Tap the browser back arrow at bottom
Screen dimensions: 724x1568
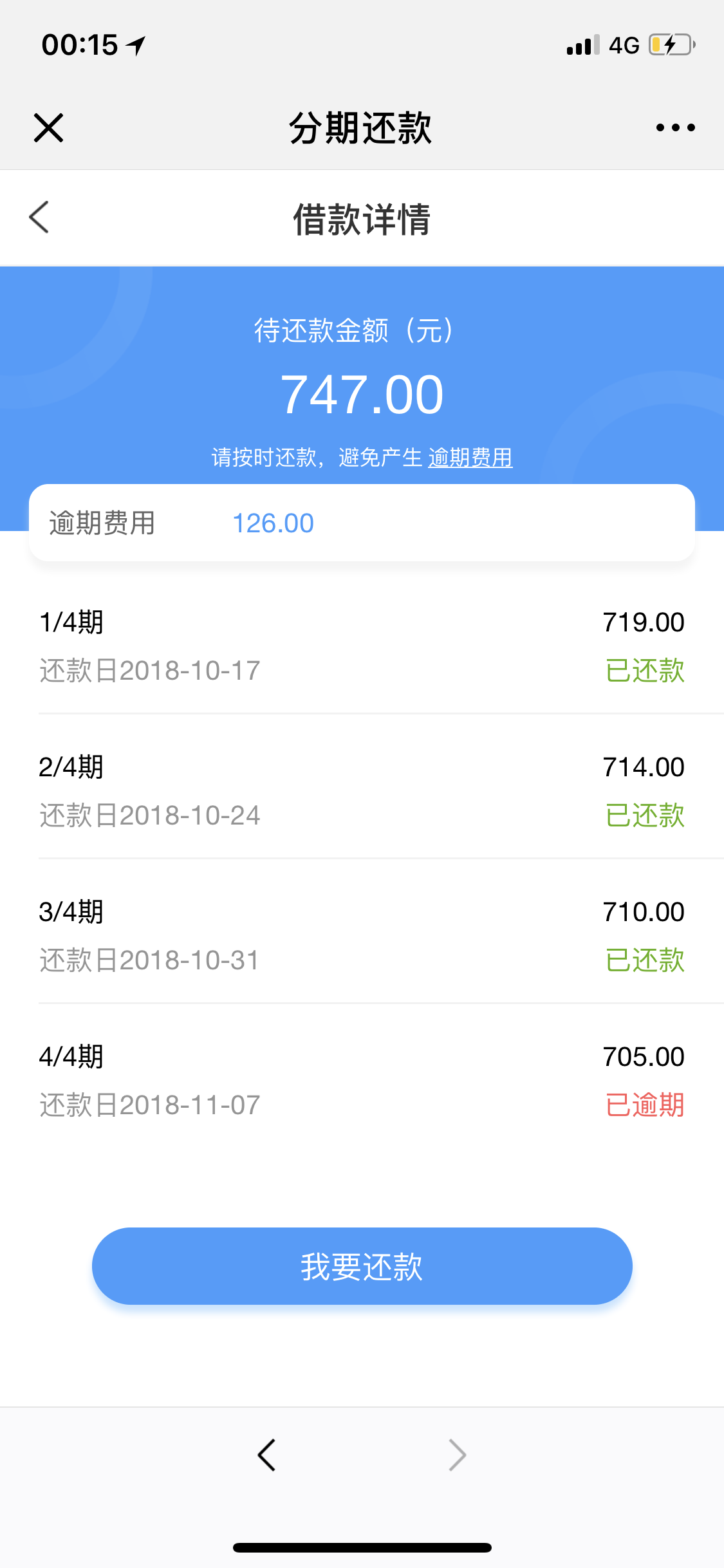[266, 1455]
